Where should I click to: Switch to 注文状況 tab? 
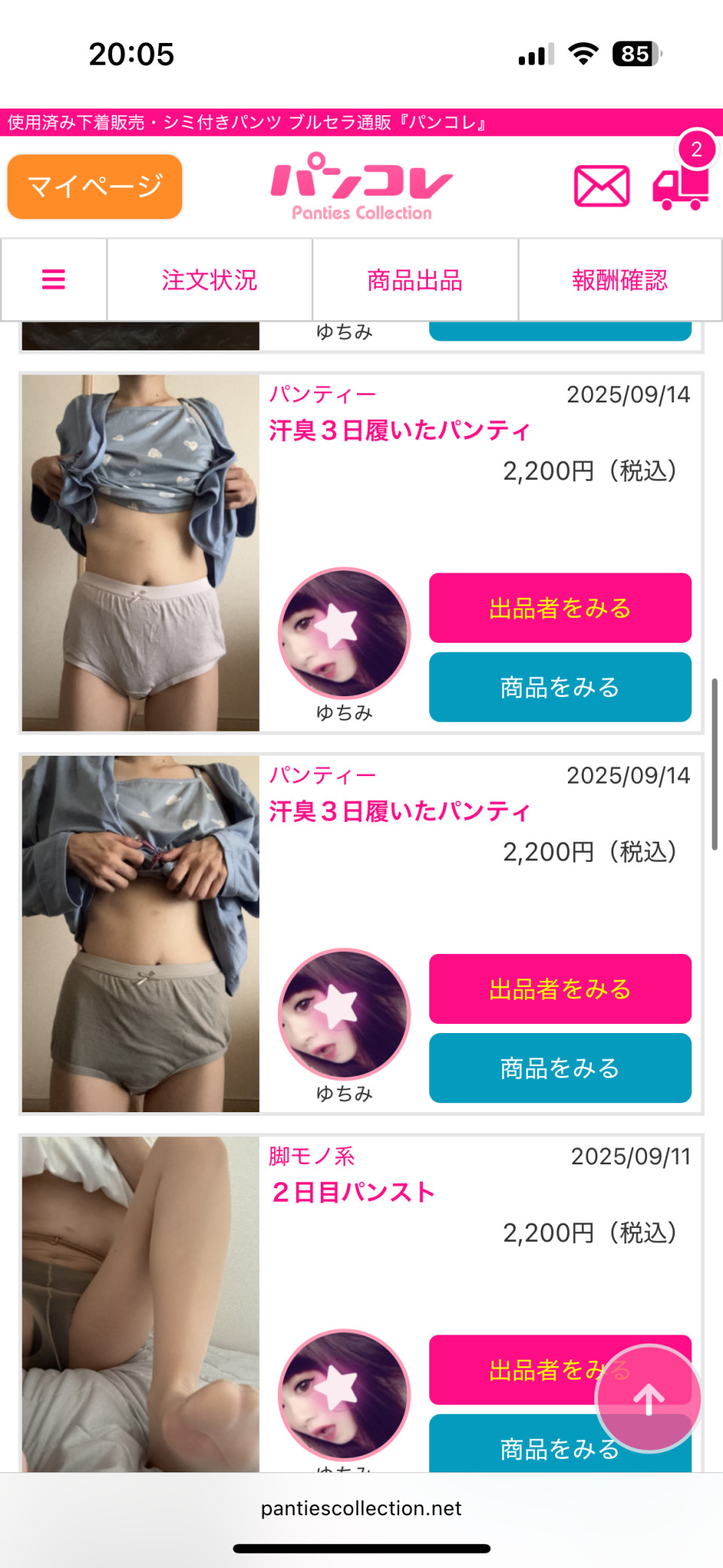(x=209, y=280)
